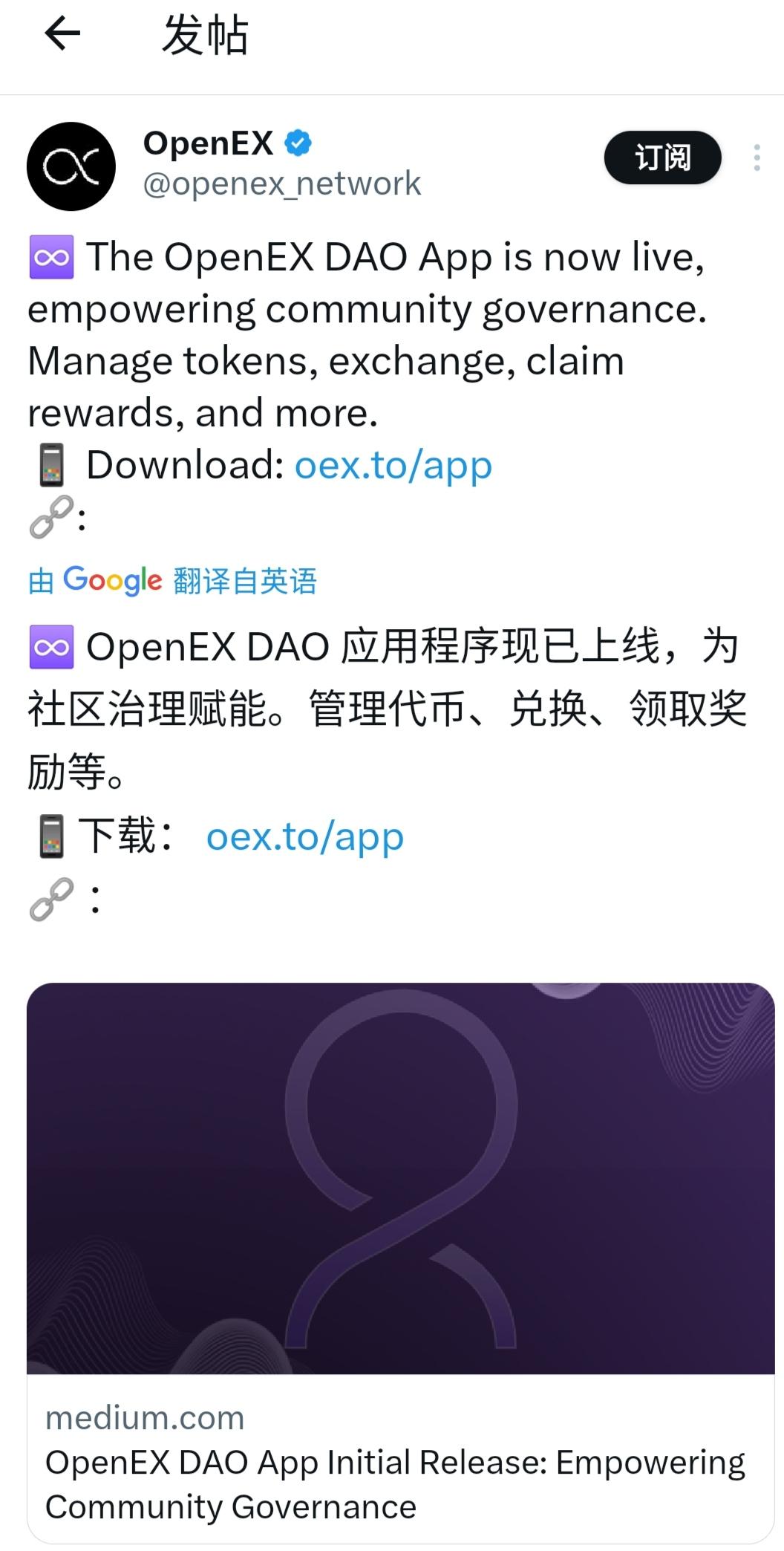This screenshot has width=784, height=1551.
Task: Open the medium.com article card
Action: coord(401,1263)
